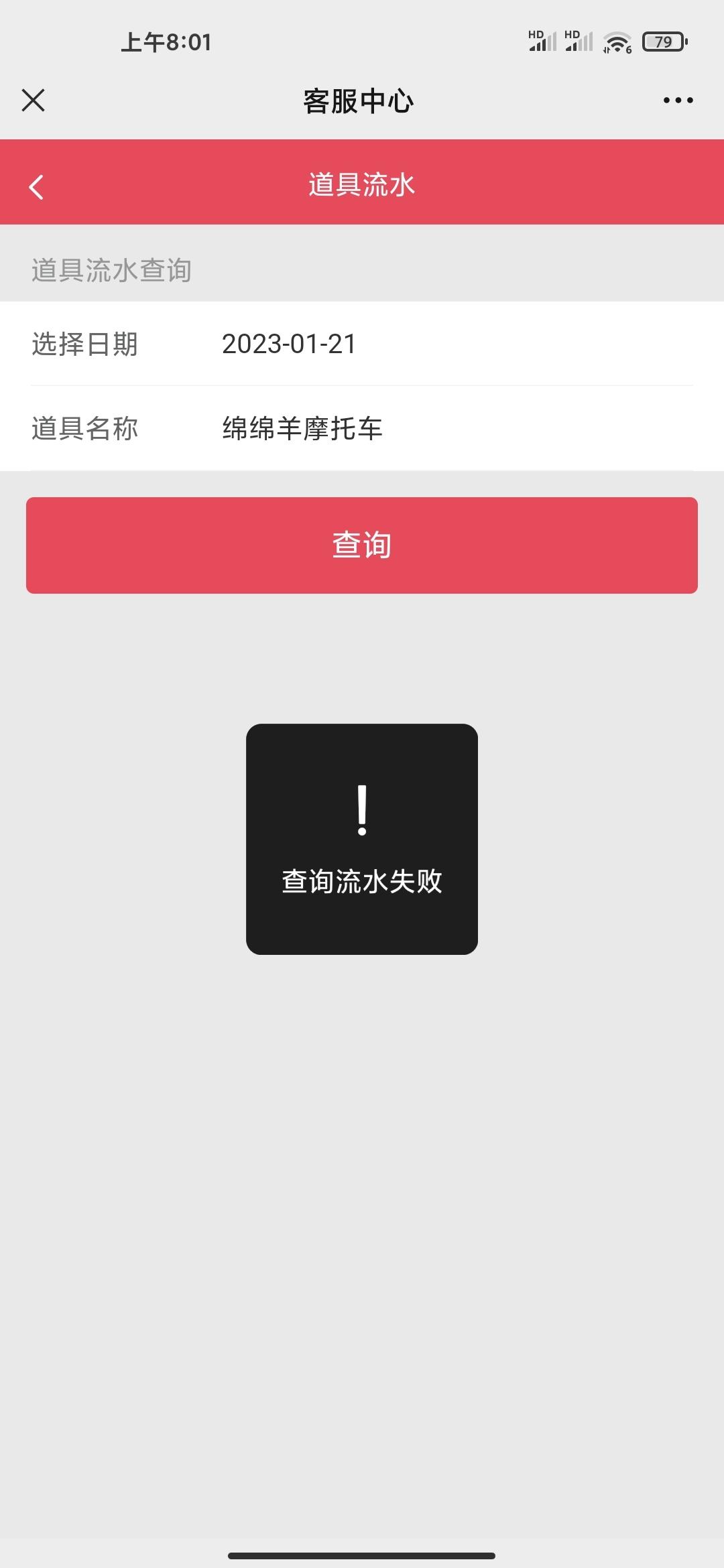724x1568 pixels.
Task: Close the 客服中心 page
Action: coord(33,101)
